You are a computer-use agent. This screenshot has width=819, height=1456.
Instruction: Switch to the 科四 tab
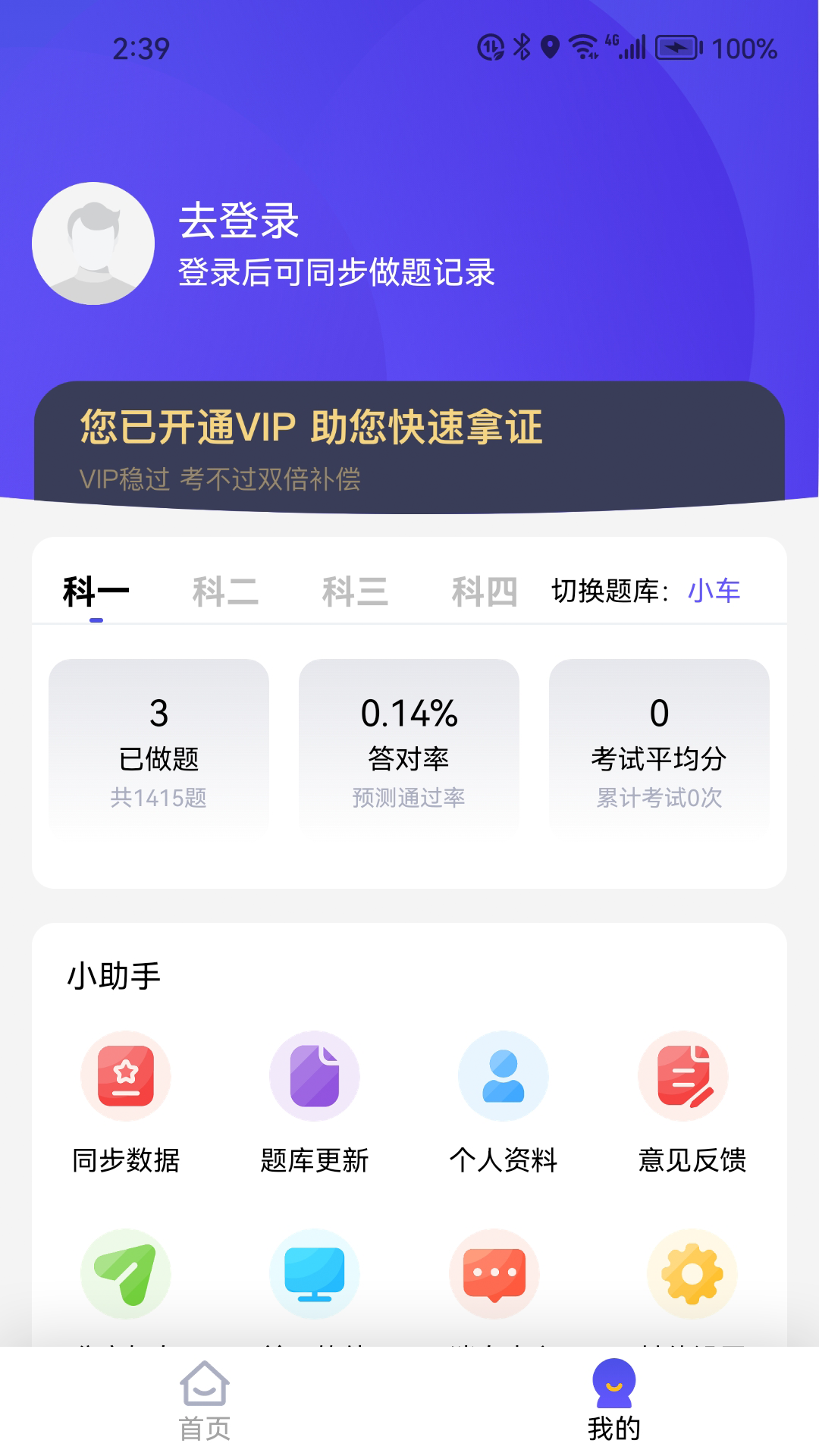point(485,592)
